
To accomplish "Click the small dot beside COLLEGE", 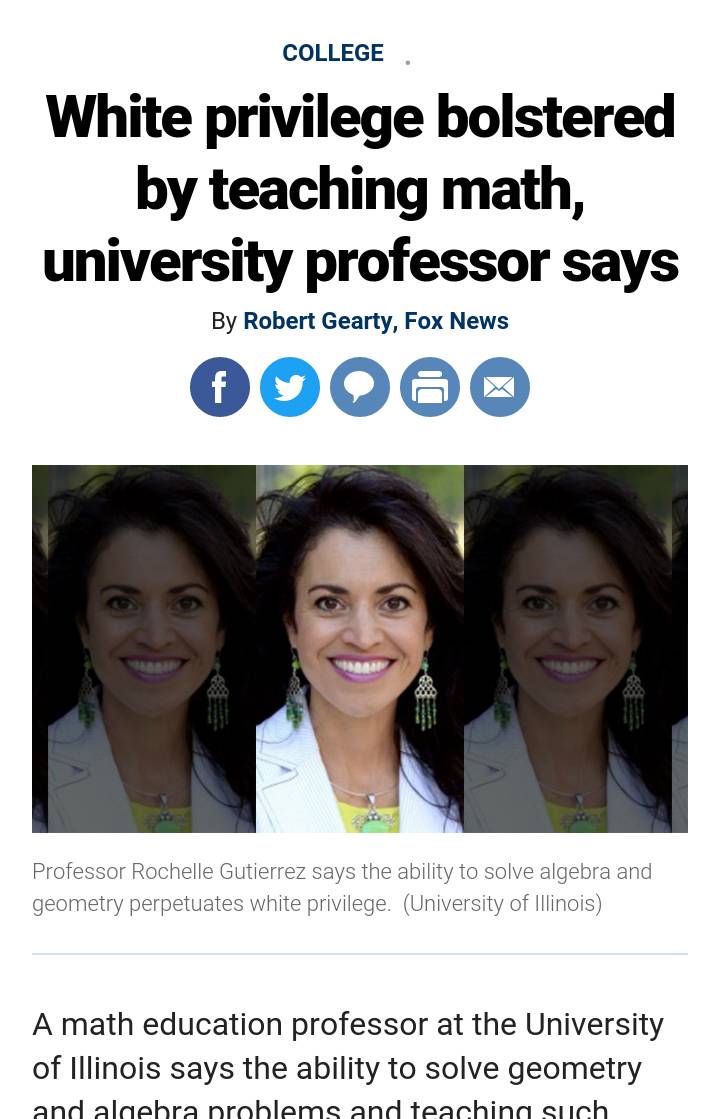I will (x=408, y=62).
